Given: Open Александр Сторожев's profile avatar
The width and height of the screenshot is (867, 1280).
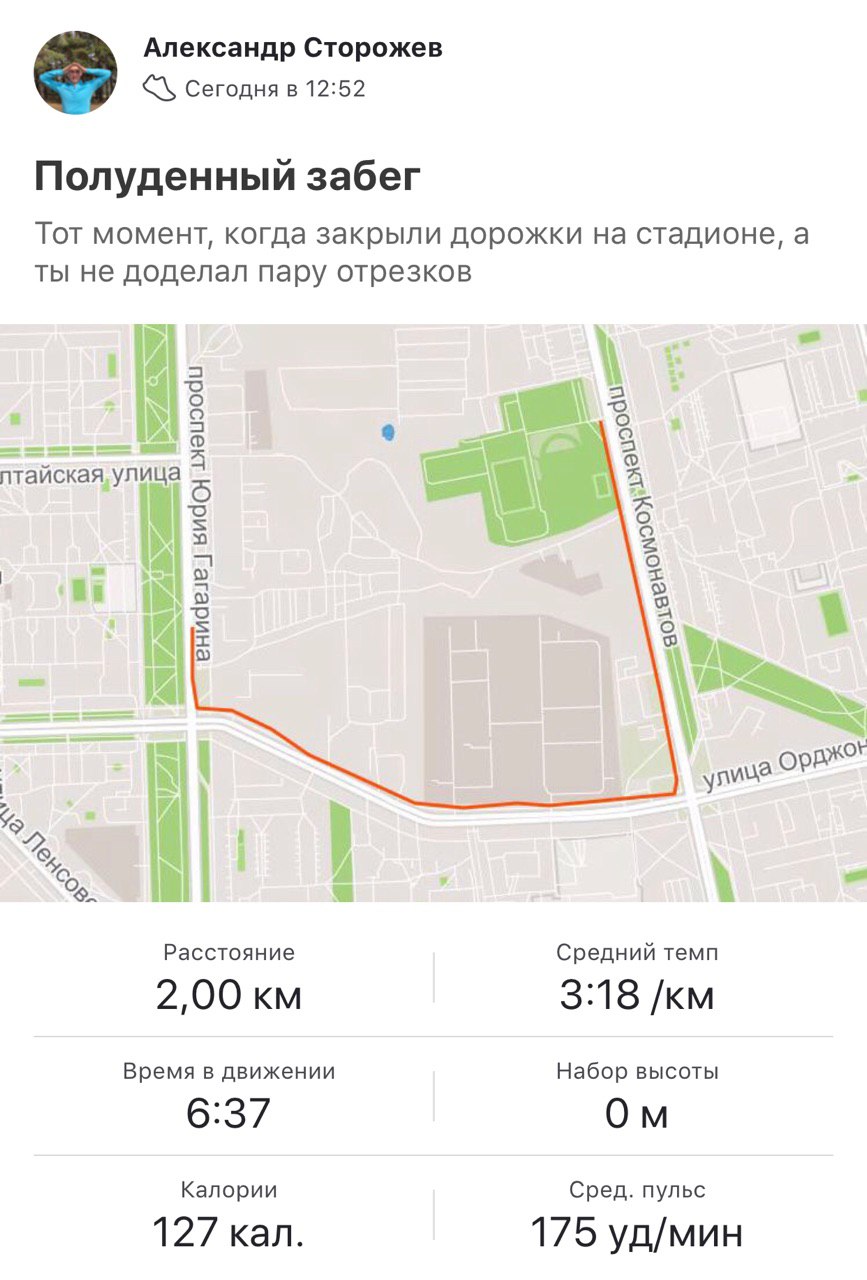Looking at the screenshot, I should point(75,73).
